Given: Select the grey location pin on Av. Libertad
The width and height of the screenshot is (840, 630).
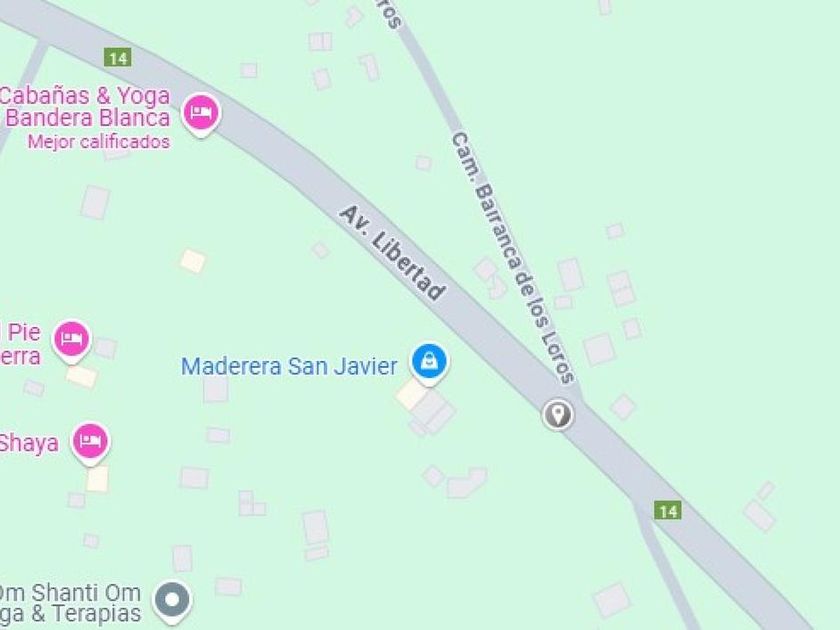Looking at the screenshot, I should coord(557,414).
